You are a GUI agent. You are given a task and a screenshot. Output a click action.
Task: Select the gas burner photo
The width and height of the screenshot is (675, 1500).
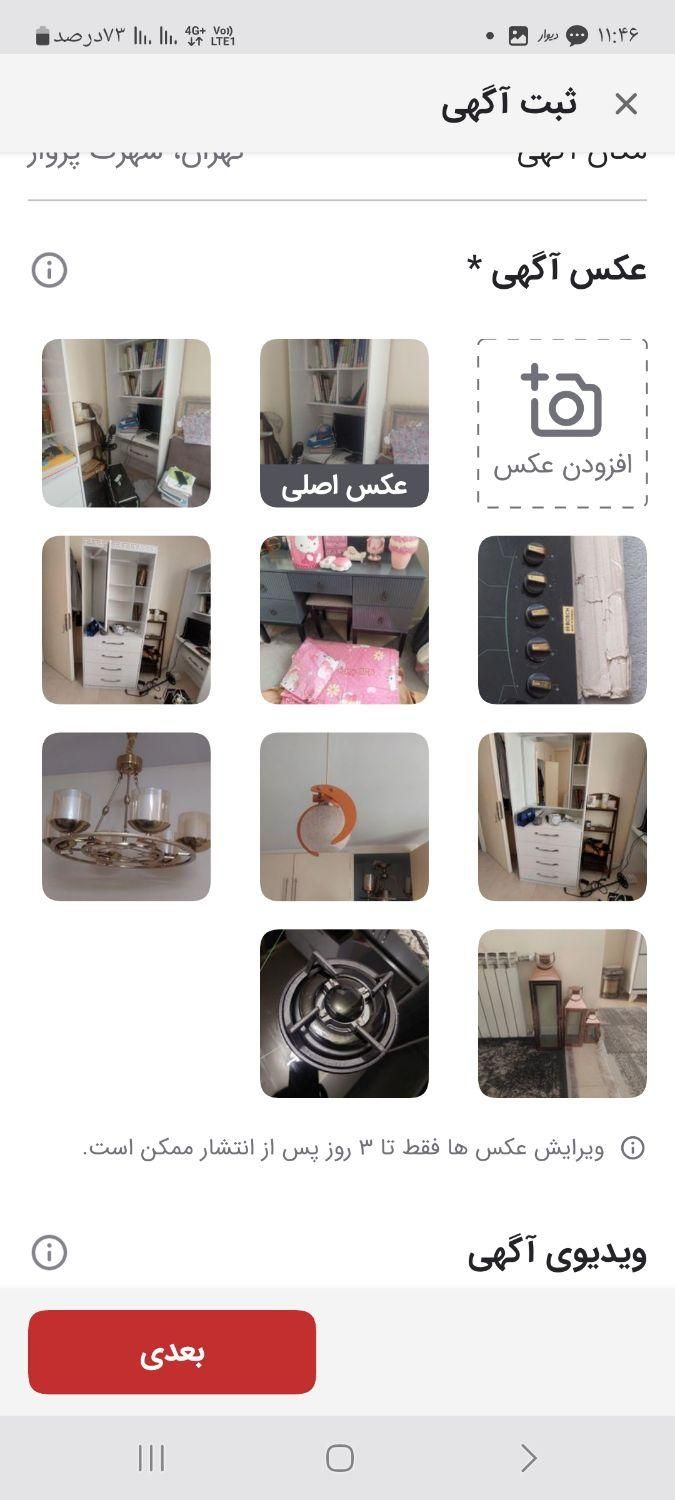point(344,1014)
